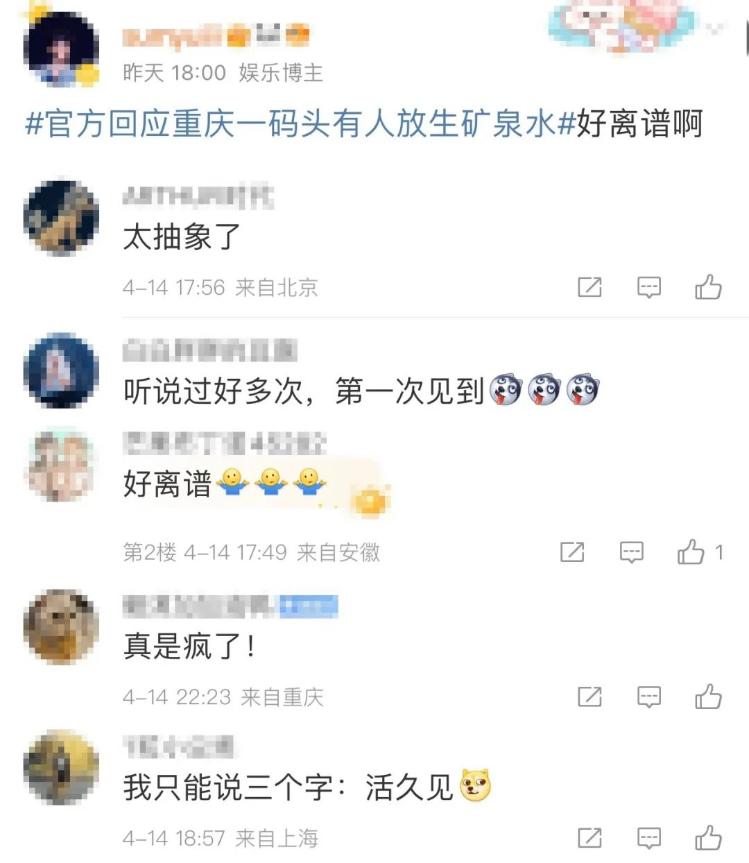This screenshot has width=749, height=863.
Task: Open the hashtag 官方回应重庆一码头有人放生矿泉水
Action: (x=290, y=124)
